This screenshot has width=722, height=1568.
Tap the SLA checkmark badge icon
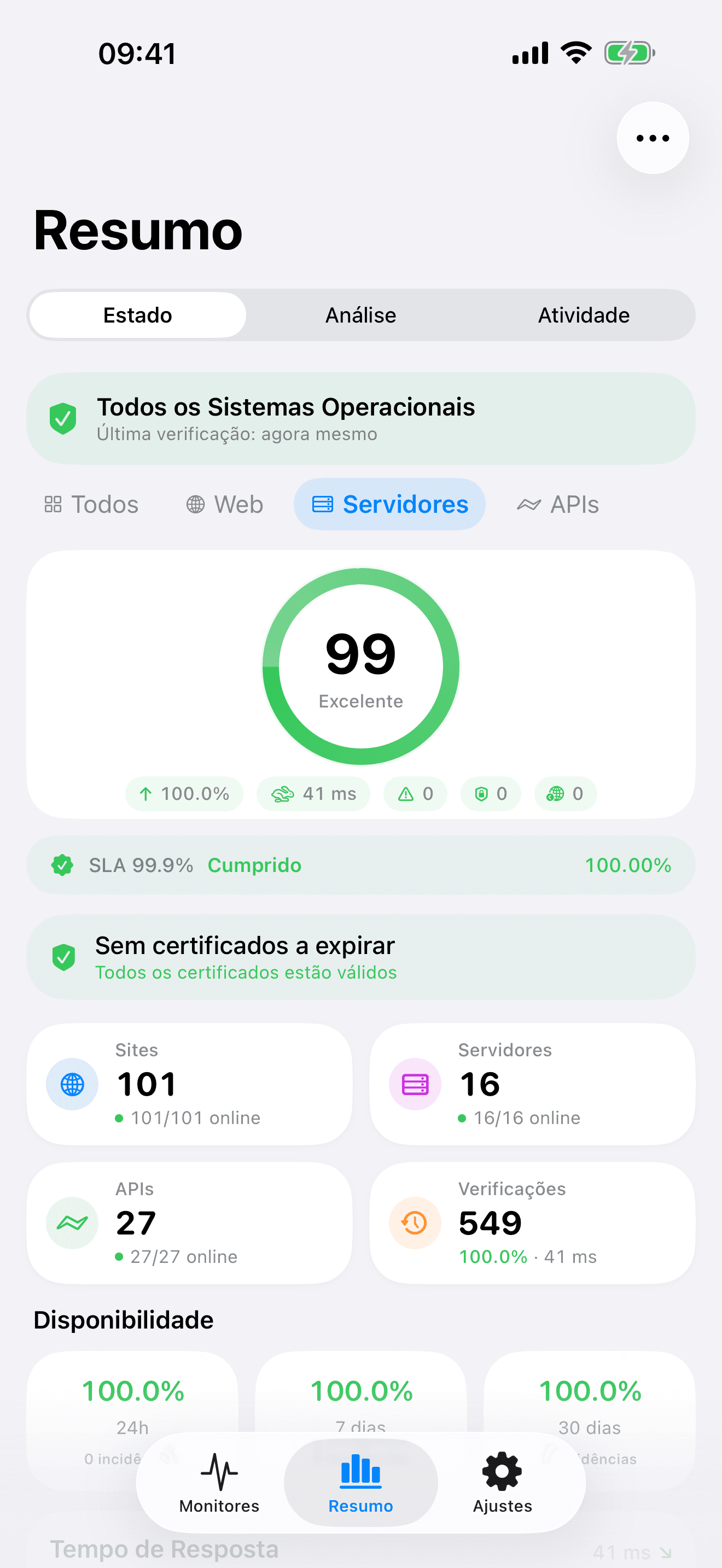tap(63, 865)
